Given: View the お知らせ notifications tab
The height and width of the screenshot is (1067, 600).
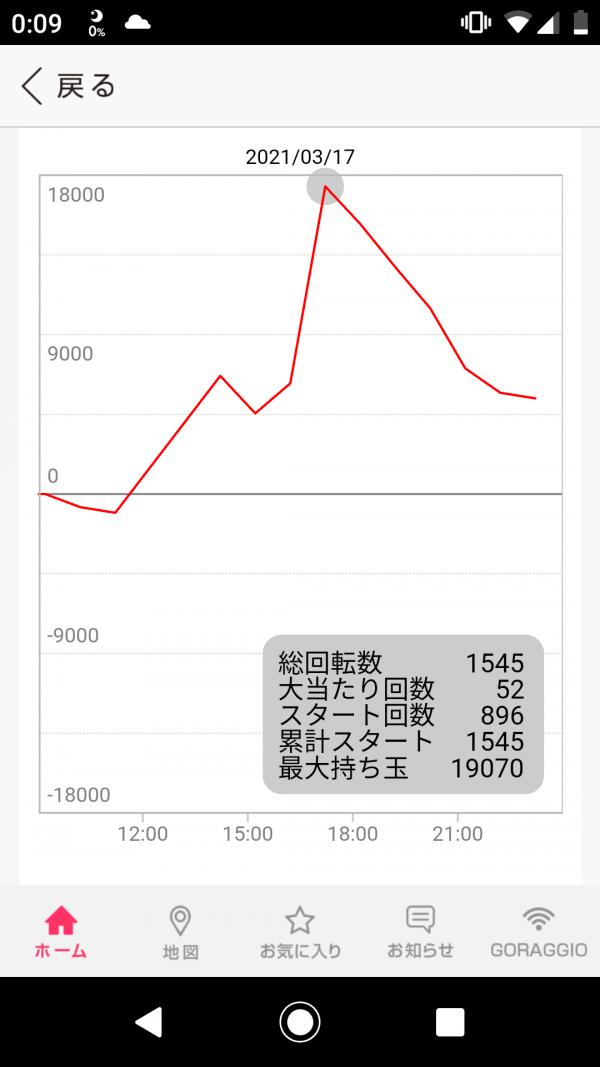Looking at the screenshot, I should coord(420,932).
